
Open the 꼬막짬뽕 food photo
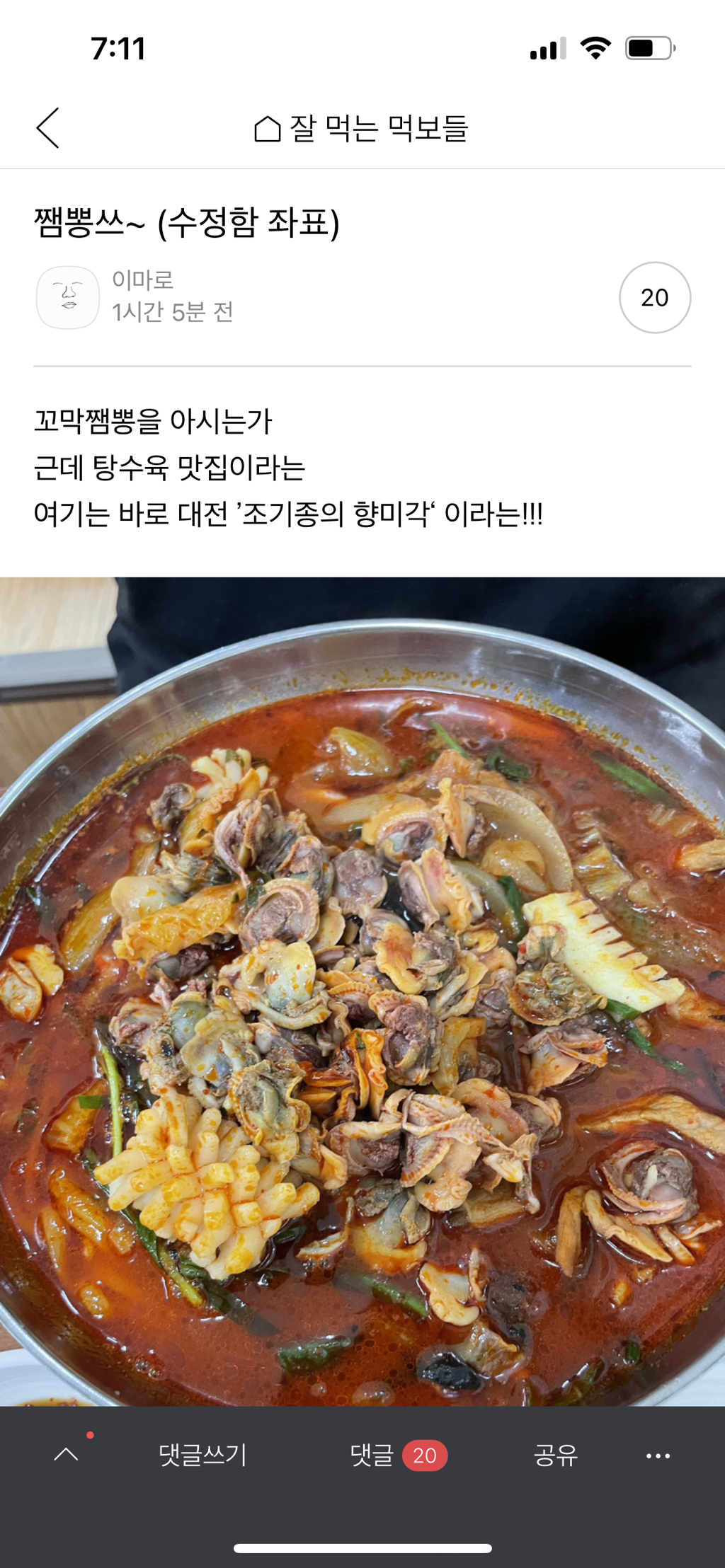click(x=362, y=991)
